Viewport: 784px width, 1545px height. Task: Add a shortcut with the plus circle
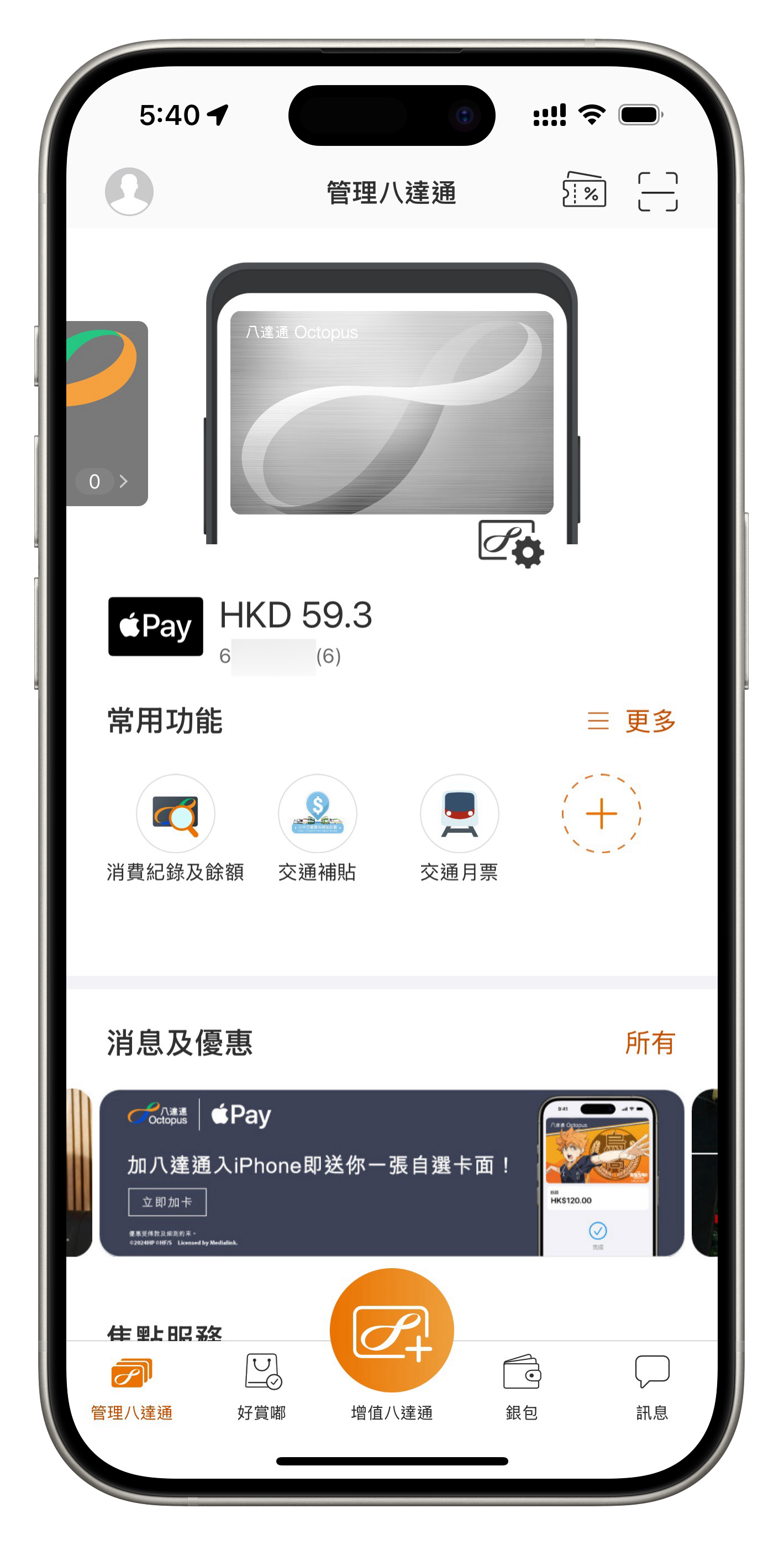click(601, 814)
